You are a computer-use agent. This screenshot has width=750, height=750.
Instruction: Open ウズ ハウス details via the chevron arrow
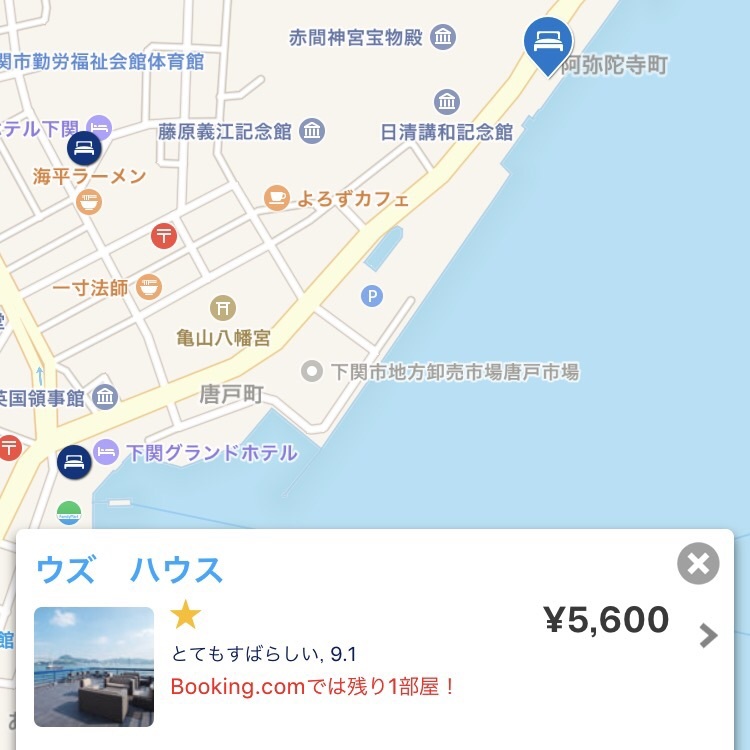[708, 635]
